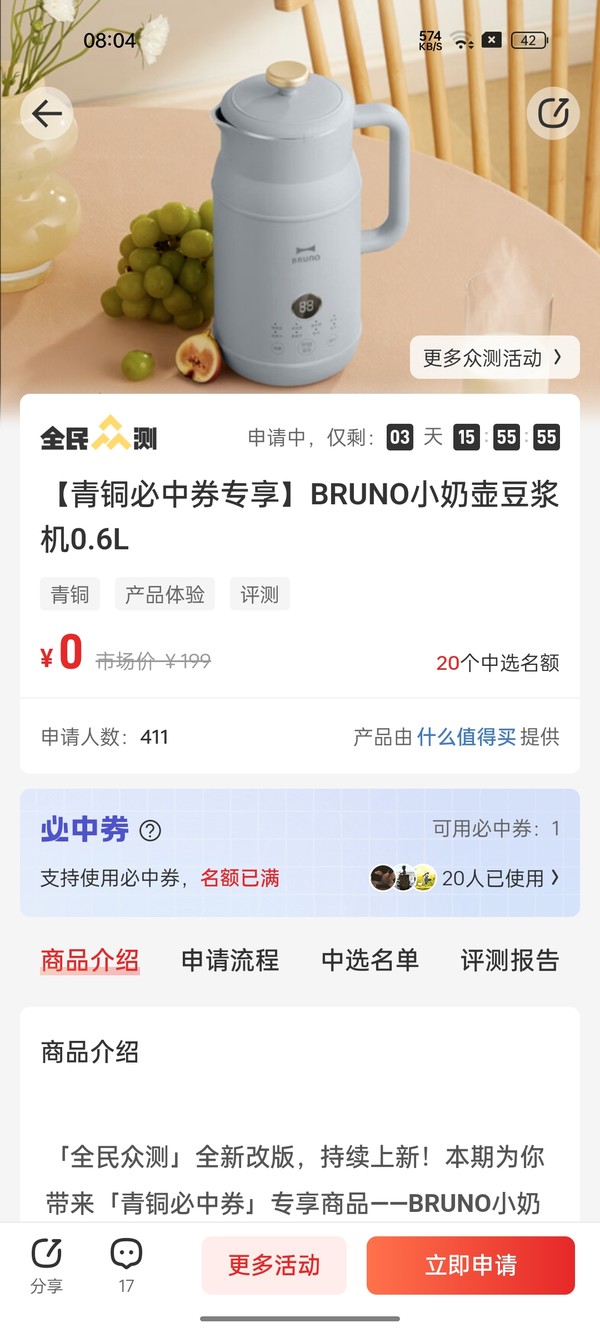Select the 评测 tag chip
Image resolution: width=600 pixels, height=1333 pixels.
pyautogui.click(x=259, y=594)
